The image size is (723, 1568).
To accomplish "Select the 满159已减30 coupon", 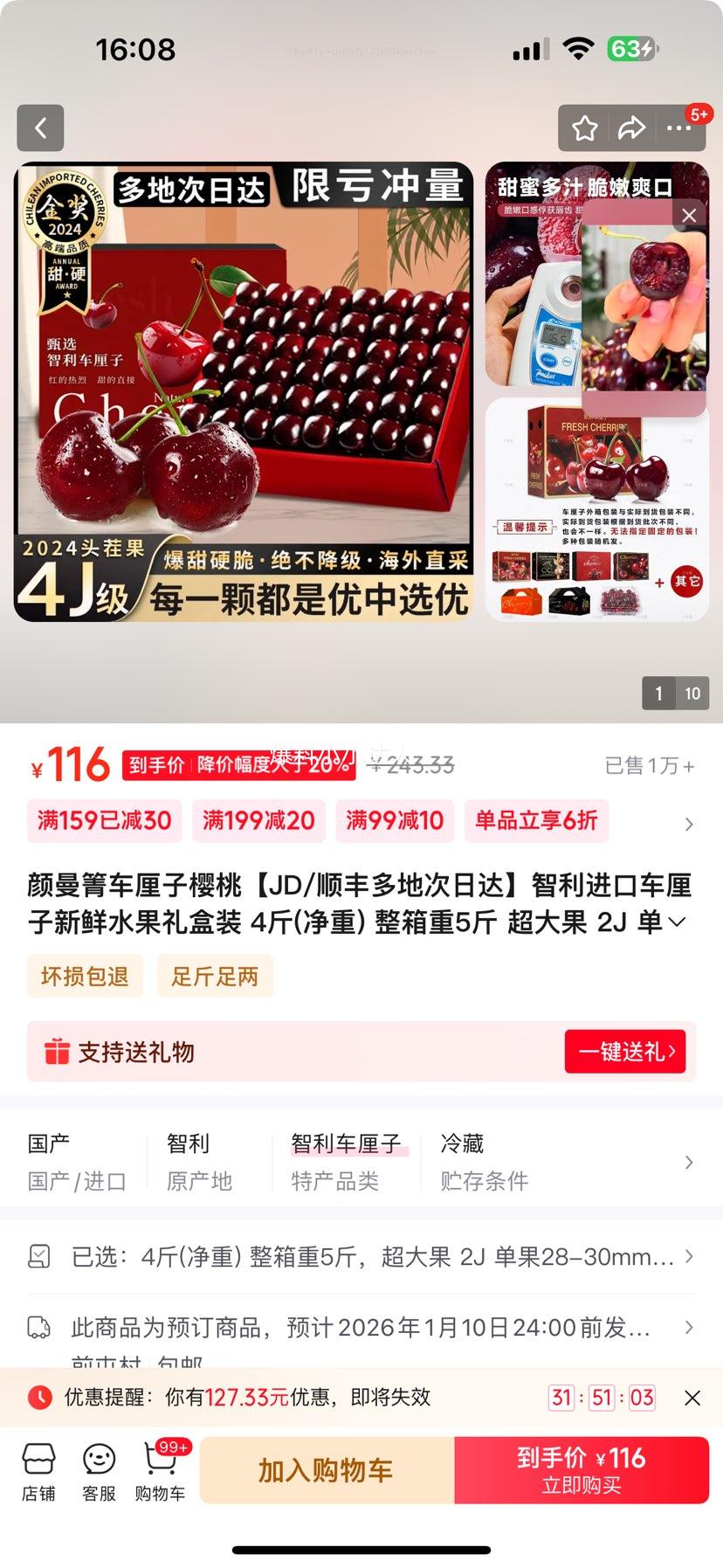I will pyautogui.click(x=104, y=820).
